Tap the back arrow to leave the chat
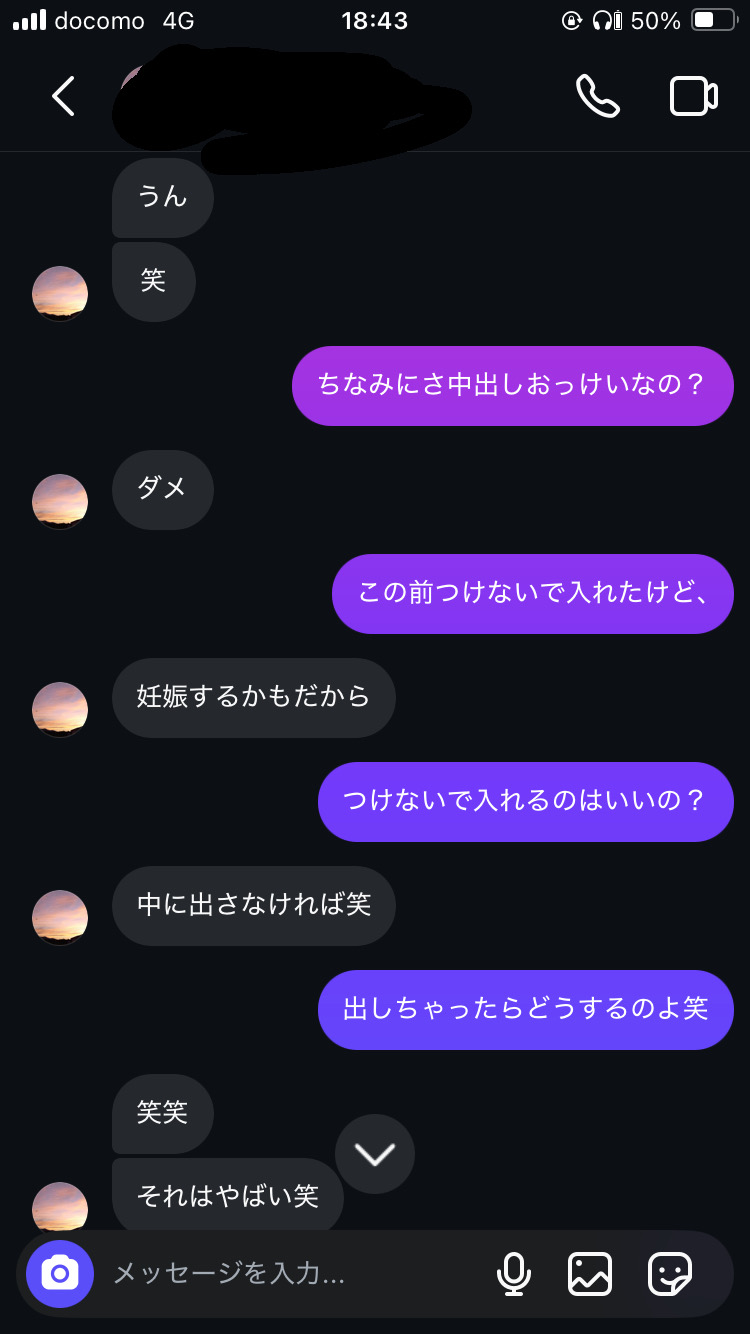Viewport: 750px width, 1334px height. pos(63,96)
